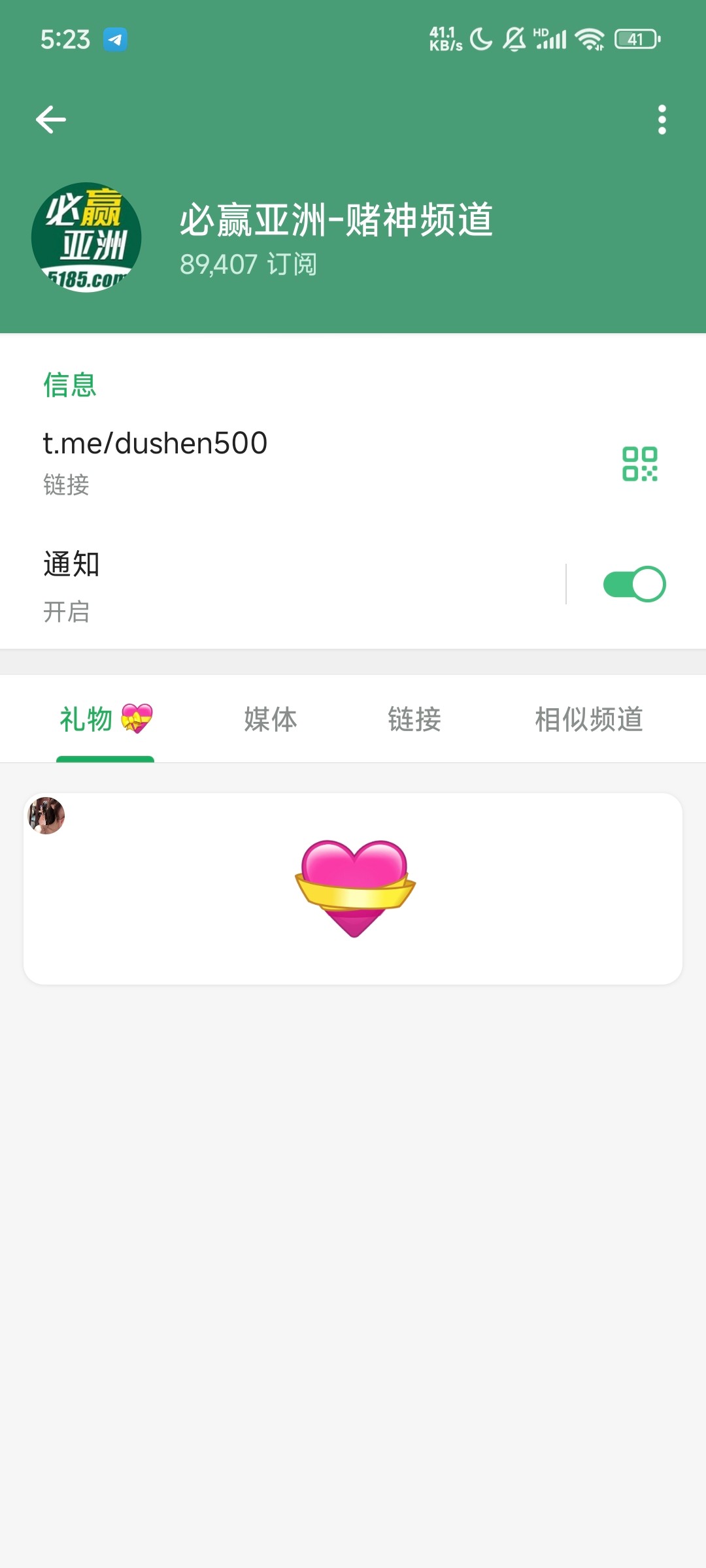Open the pink heart gift card

[x=353, y=889]
